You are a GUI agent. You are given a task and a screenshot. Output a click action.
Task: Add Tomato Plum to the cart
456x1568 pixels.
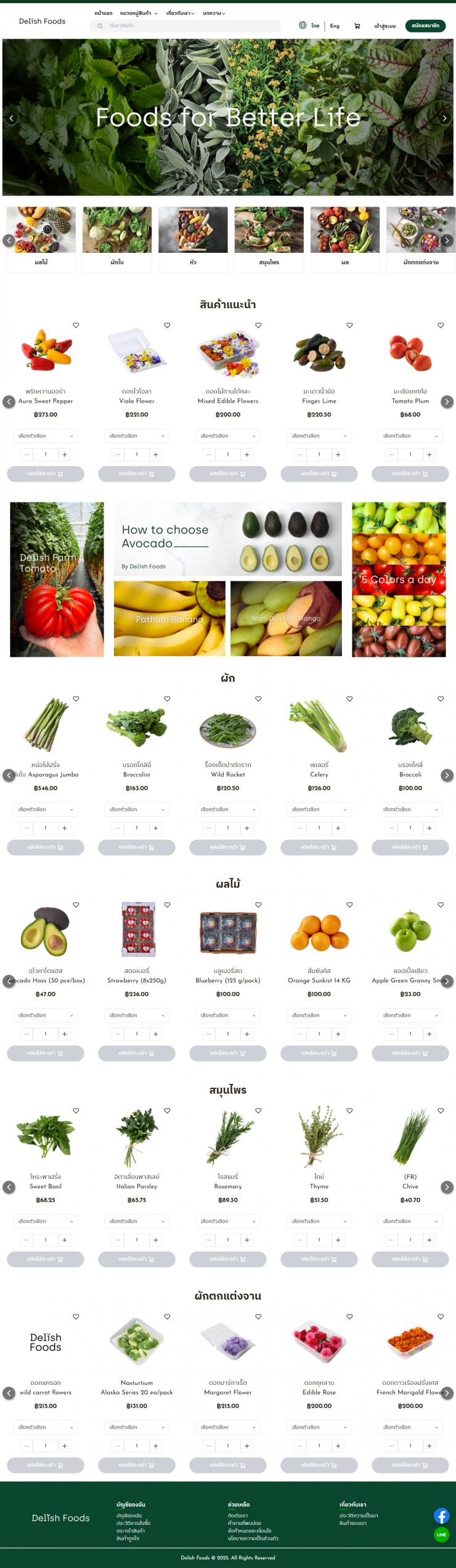[x=410, y=474]
